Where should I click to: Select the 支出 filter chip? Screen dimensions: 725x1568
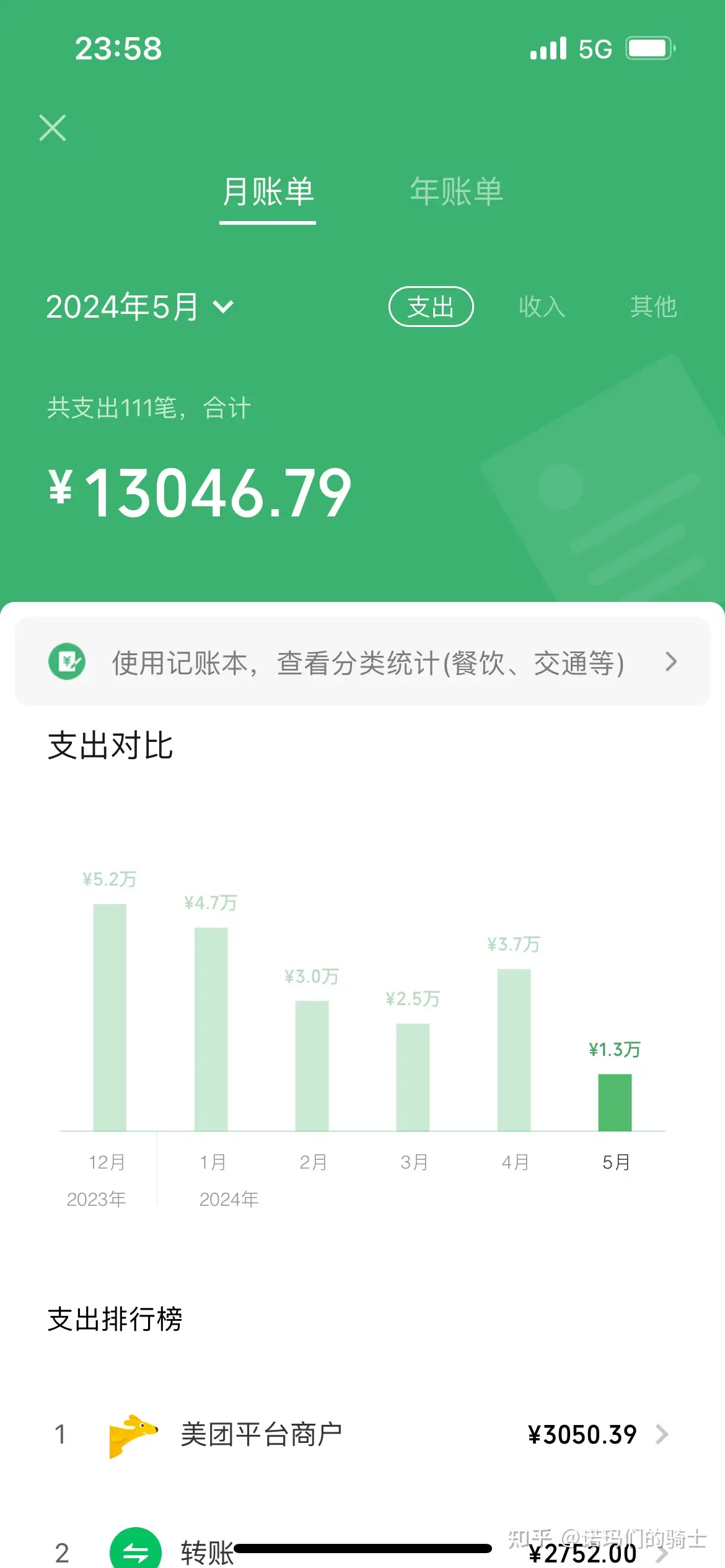431,307
